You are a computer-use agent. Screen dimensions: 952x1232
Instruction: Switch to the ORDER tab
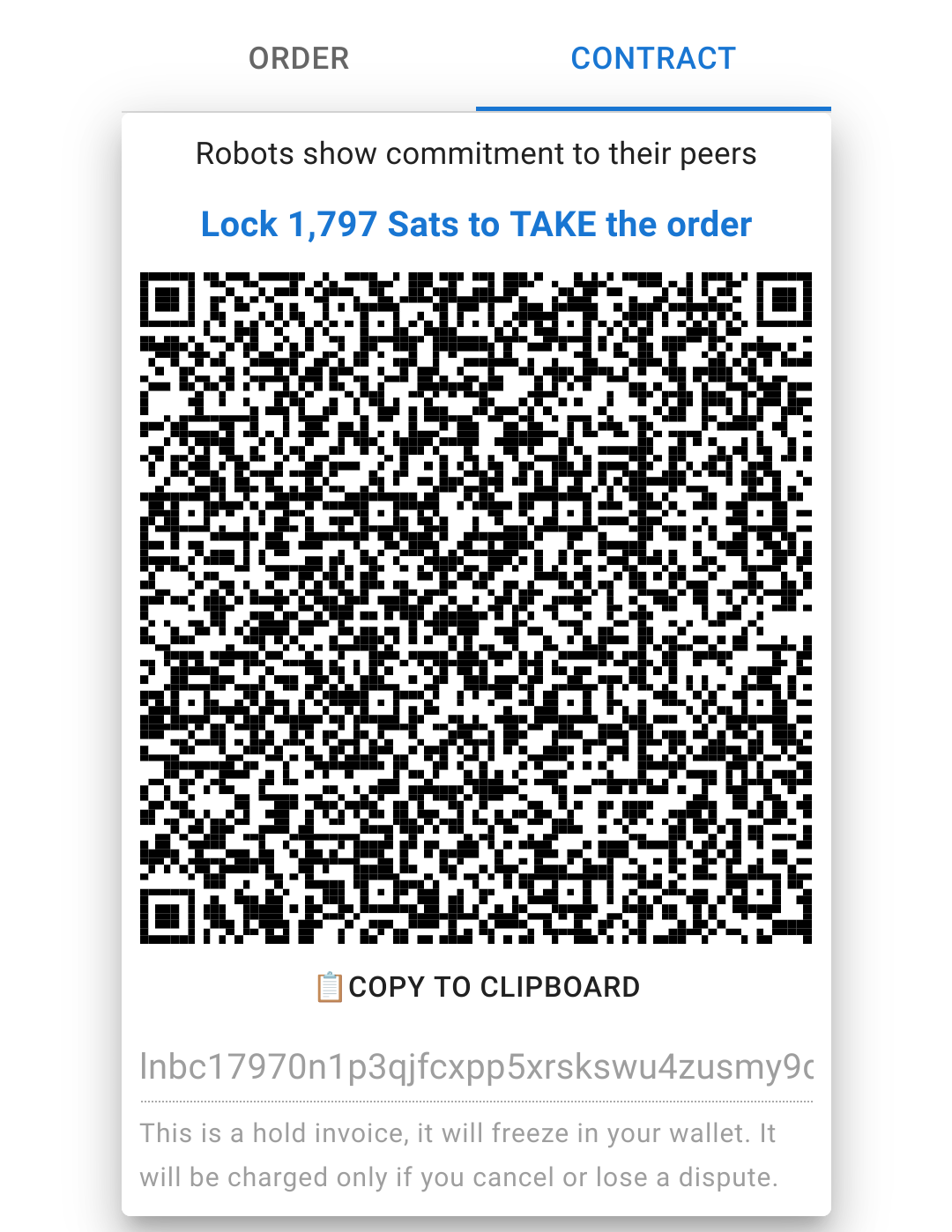299,59
